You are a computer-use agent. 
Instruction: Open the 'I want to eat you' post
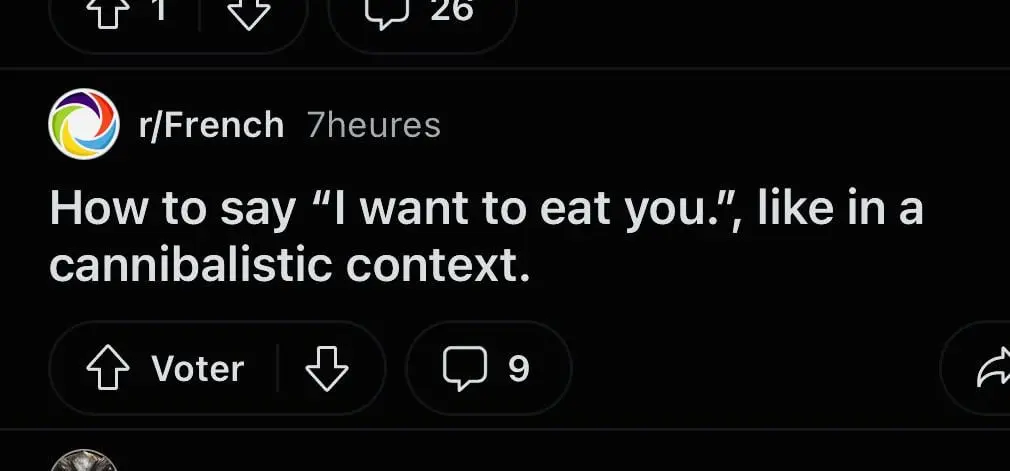[486, 238]
